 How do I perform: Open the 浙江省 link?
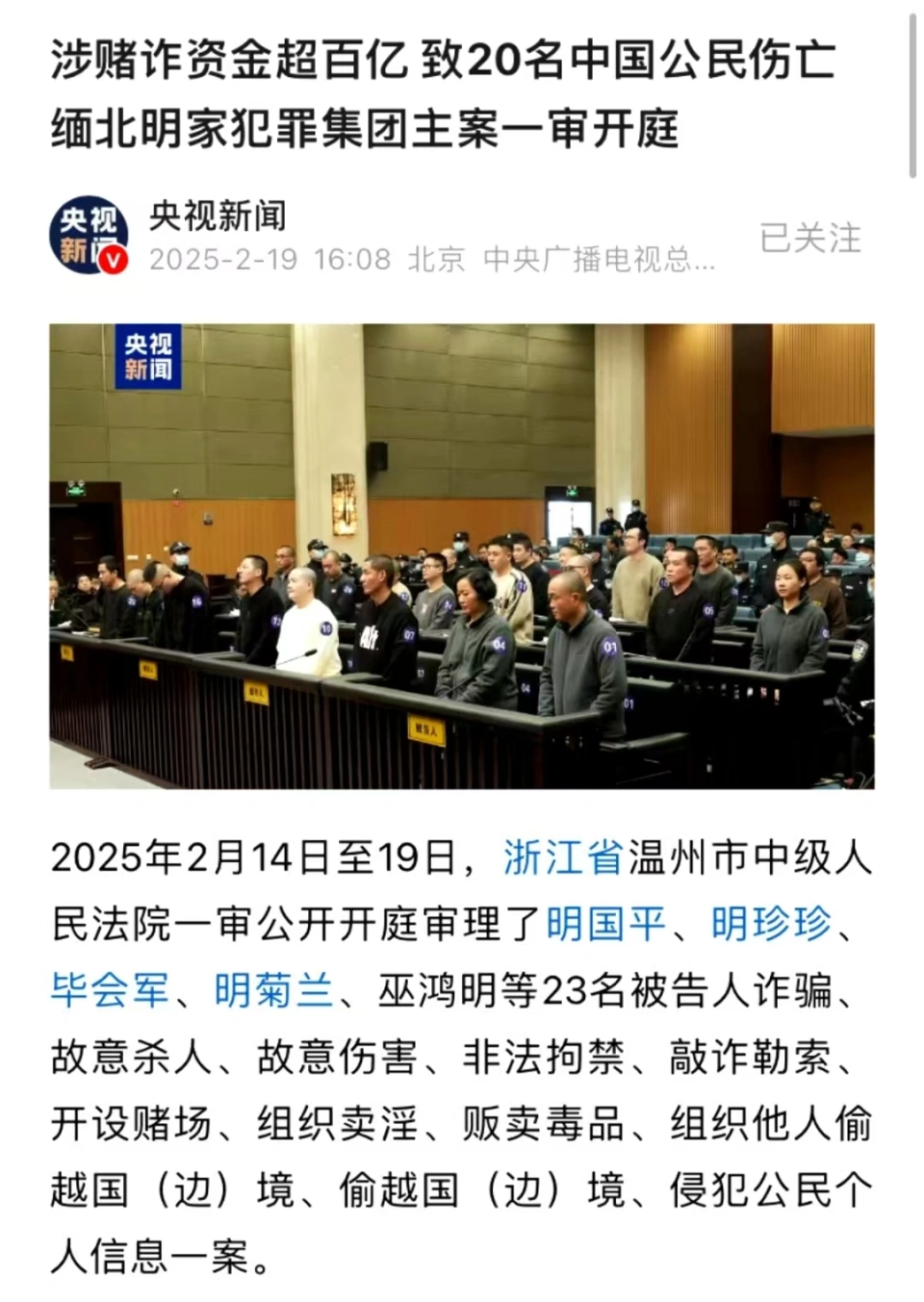[x=563, y=856]
